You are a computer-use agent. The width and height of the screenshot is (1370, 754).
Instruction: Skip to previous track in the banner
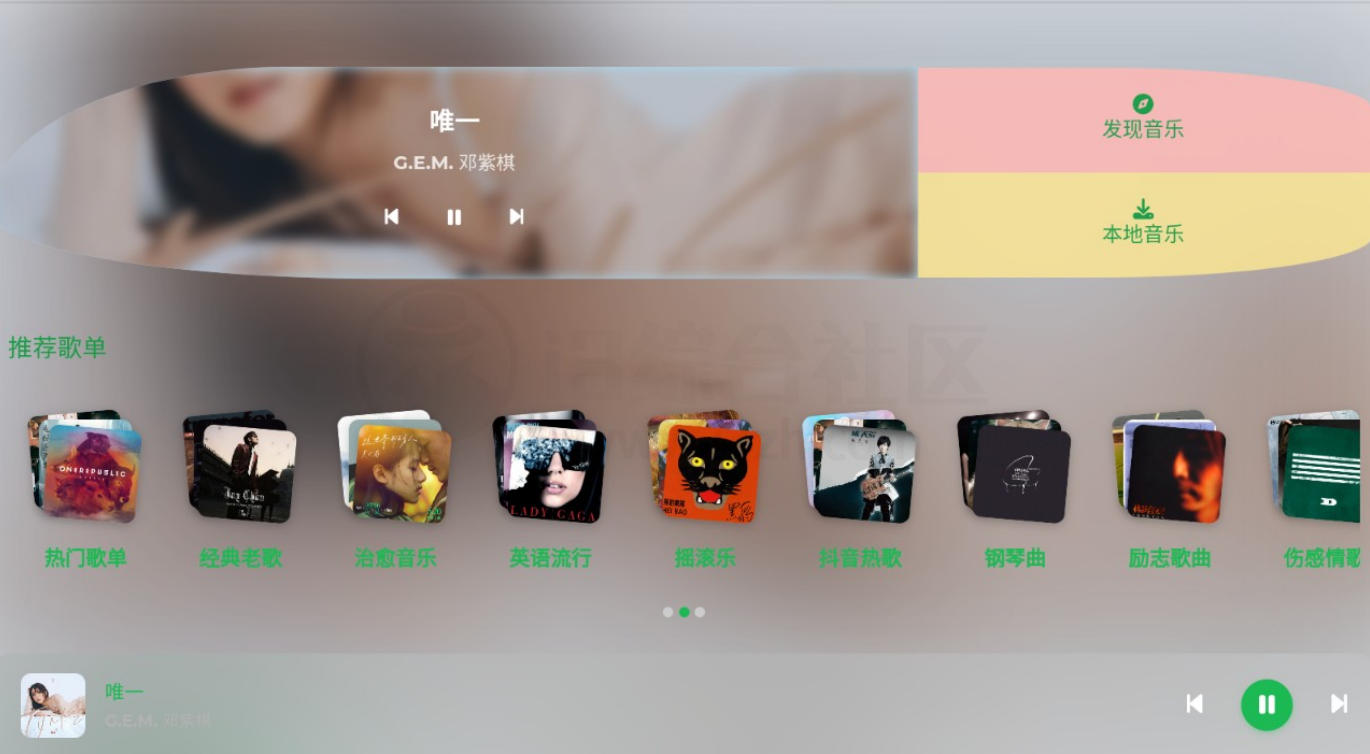coord(392,217)
